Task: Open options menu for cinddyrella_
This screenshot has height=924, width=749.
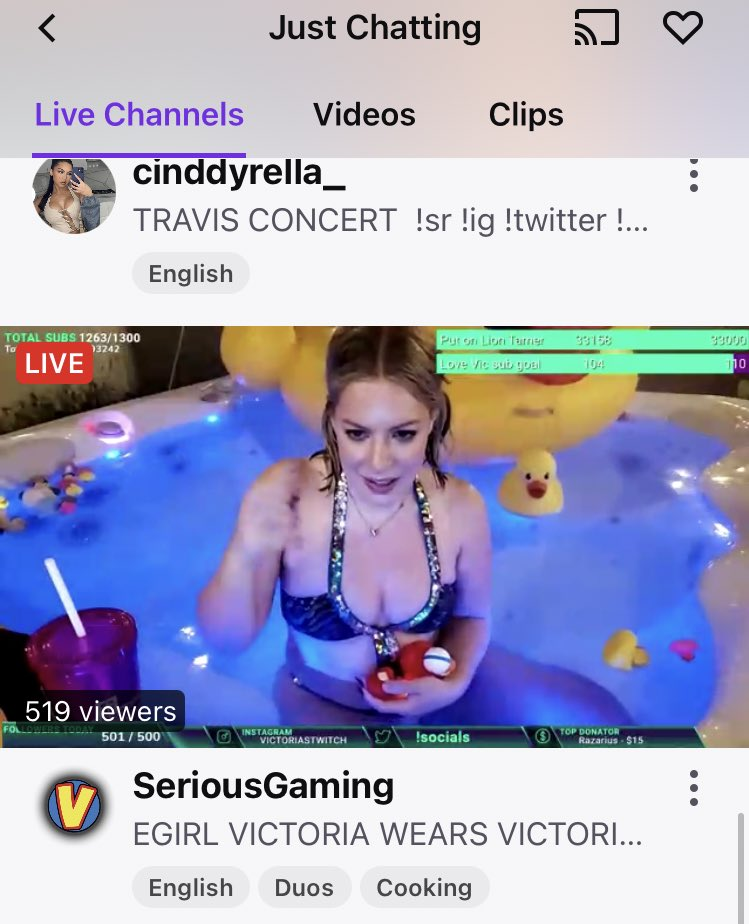Action: pyautogui.click(x=693, y=175)
